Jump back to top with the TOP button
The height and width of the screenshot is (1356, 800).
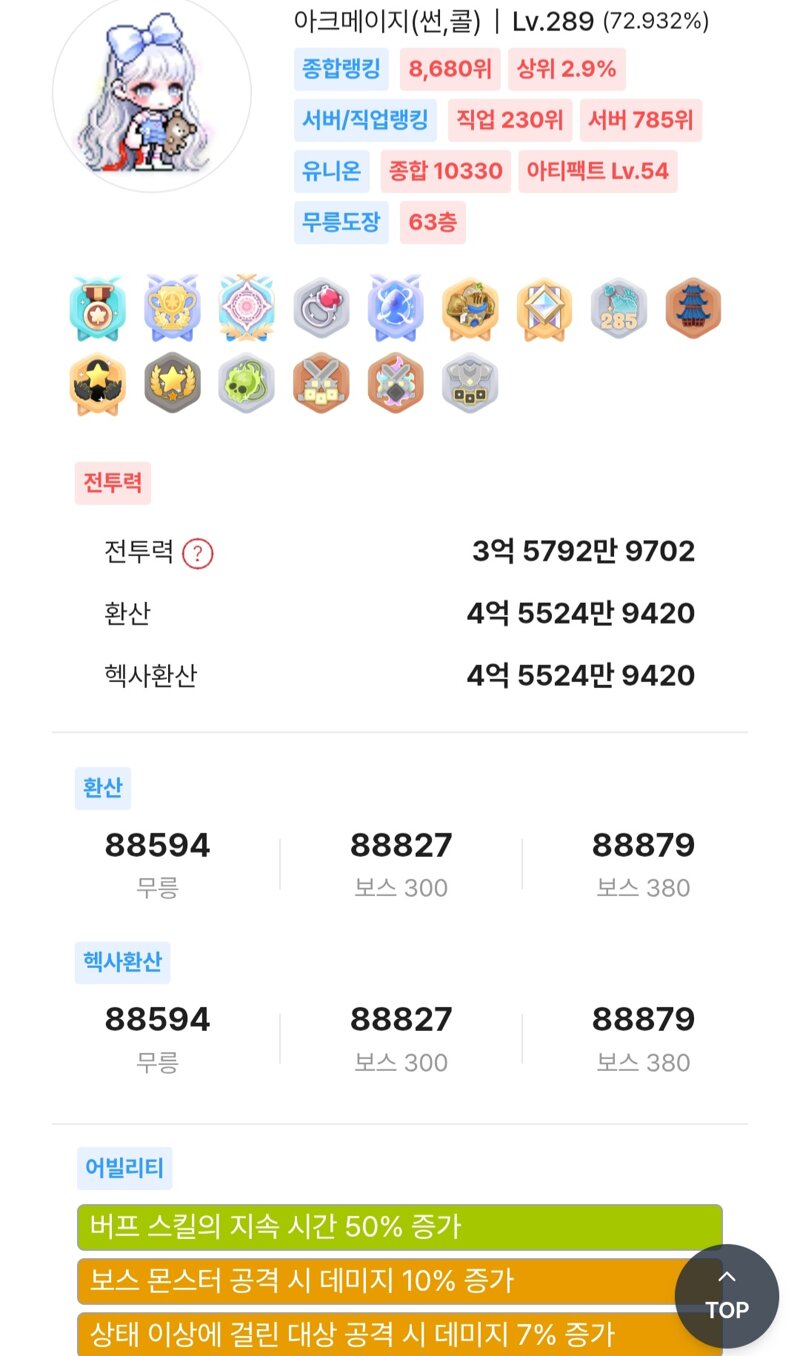(x=726, y=1295)
